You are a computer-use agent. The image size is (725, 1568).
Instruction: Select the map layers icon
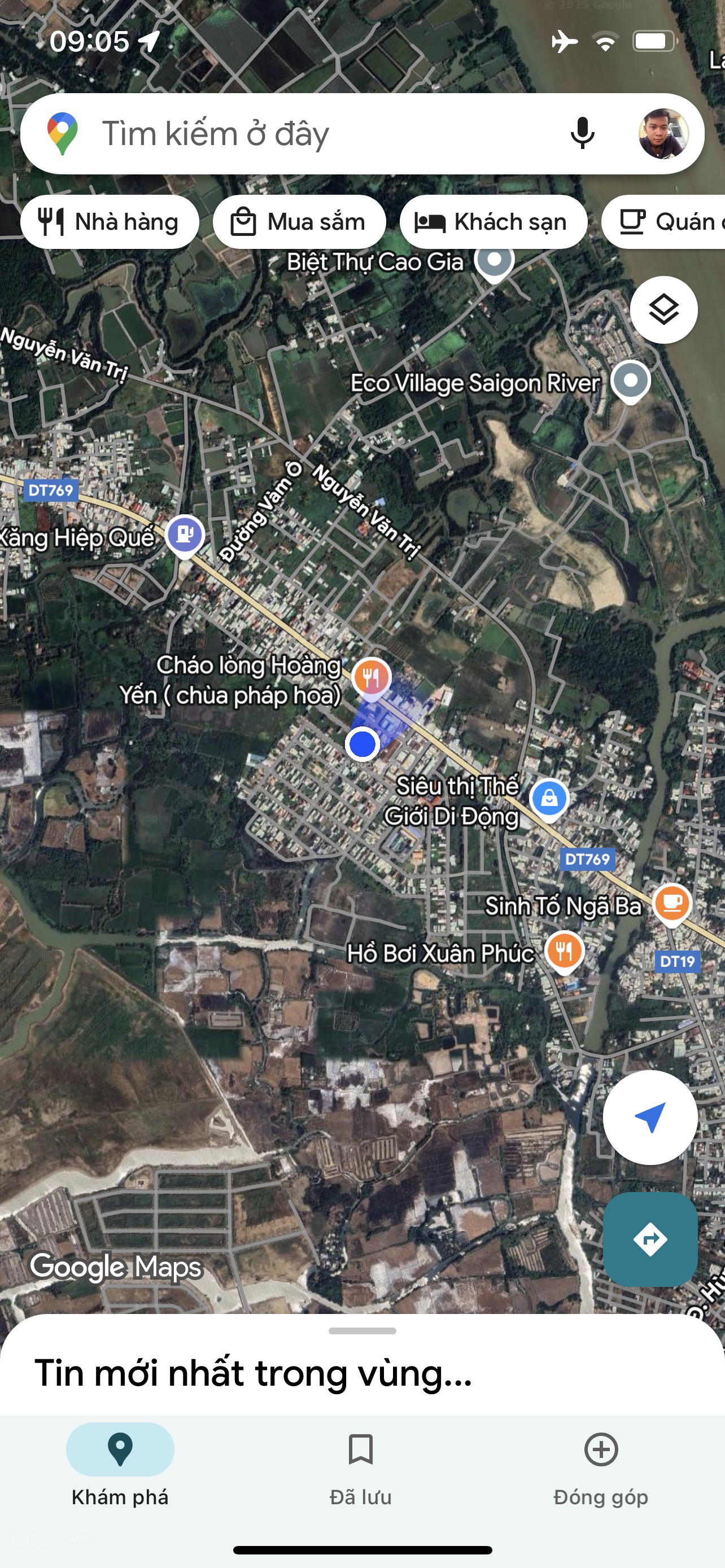tap(665, 309)
